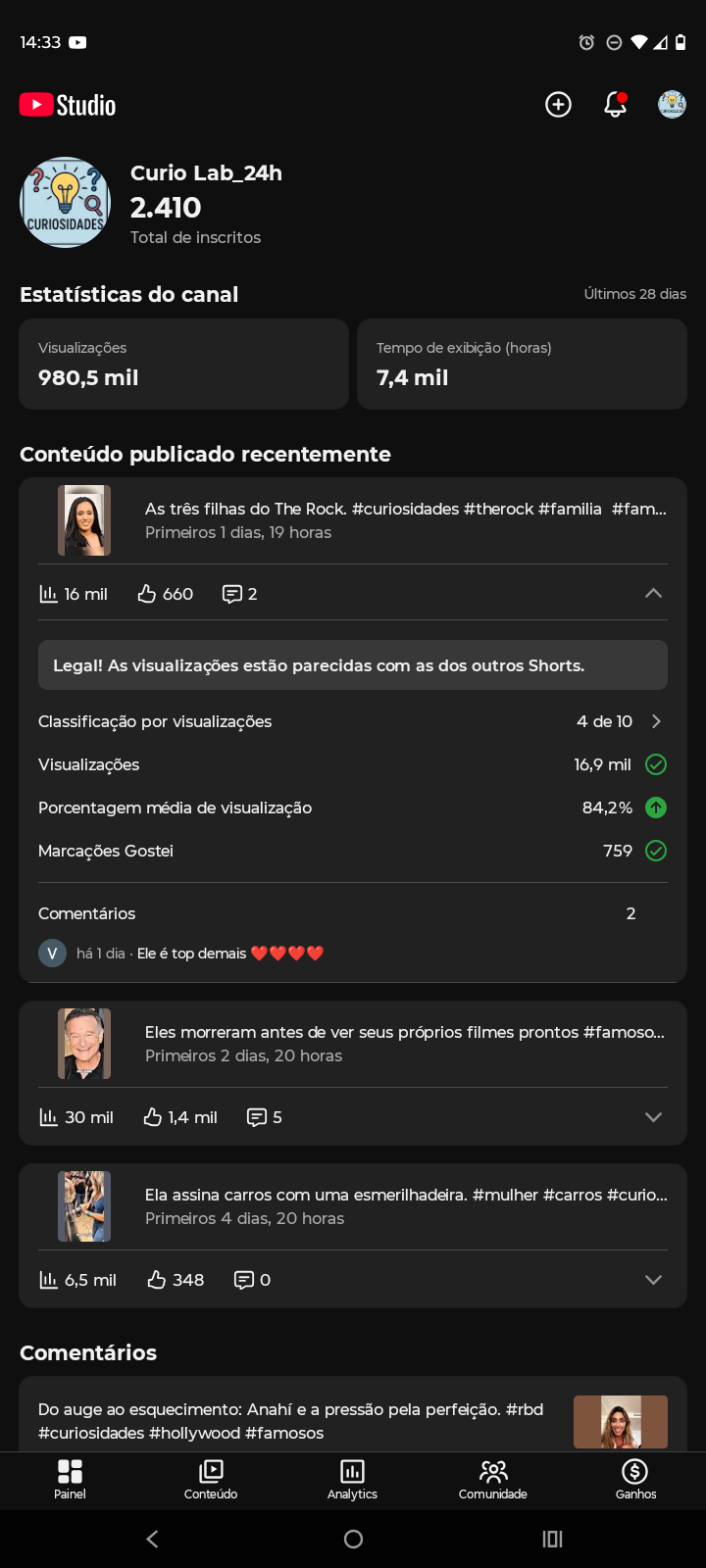This screenshot has width=706, height=1568.
Task: Open the account avatar menu
Action: click(x=672, y=105)
